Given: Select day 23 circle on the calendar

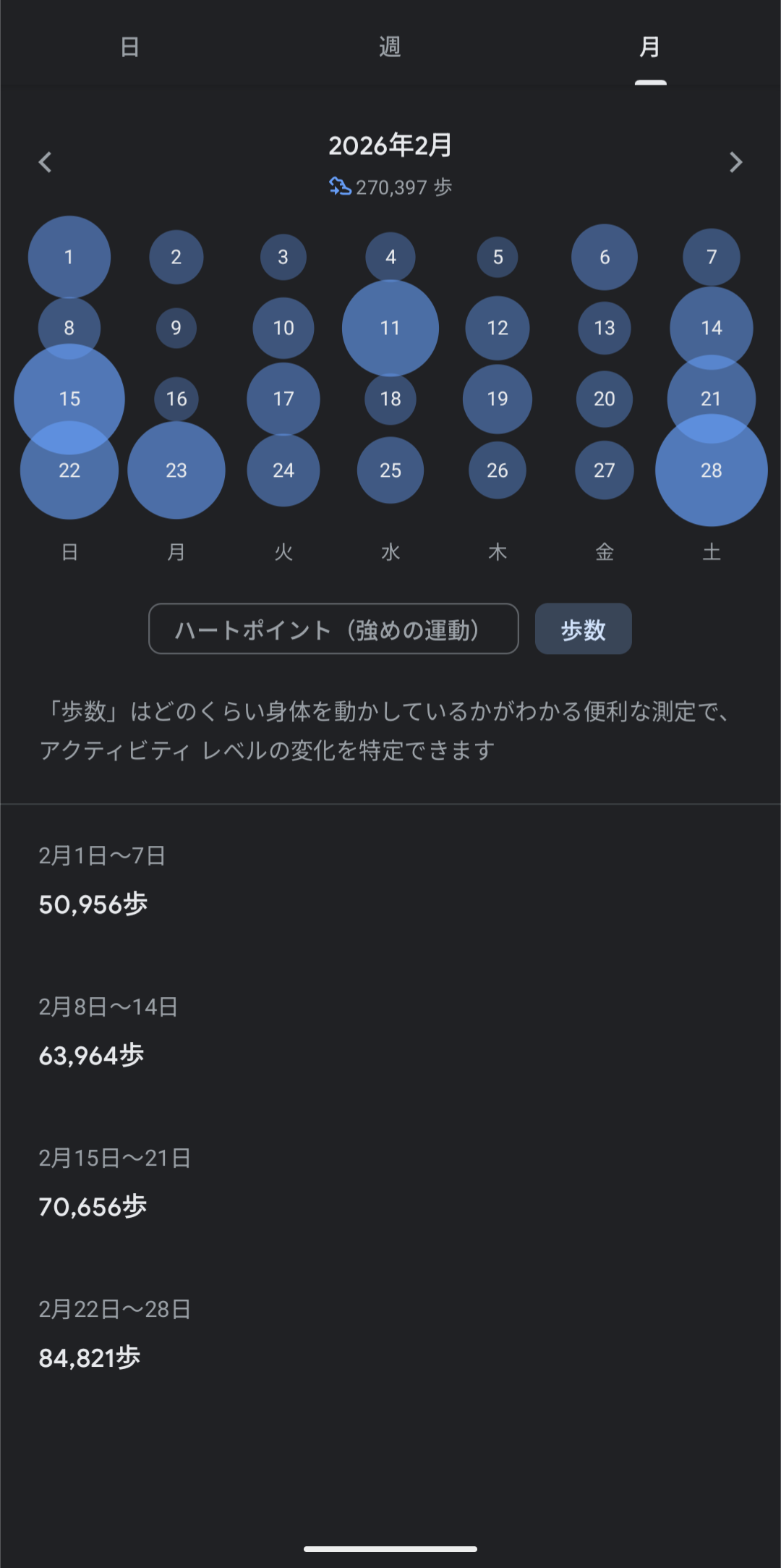Looking at the screenshot, I should click(176, 470).
